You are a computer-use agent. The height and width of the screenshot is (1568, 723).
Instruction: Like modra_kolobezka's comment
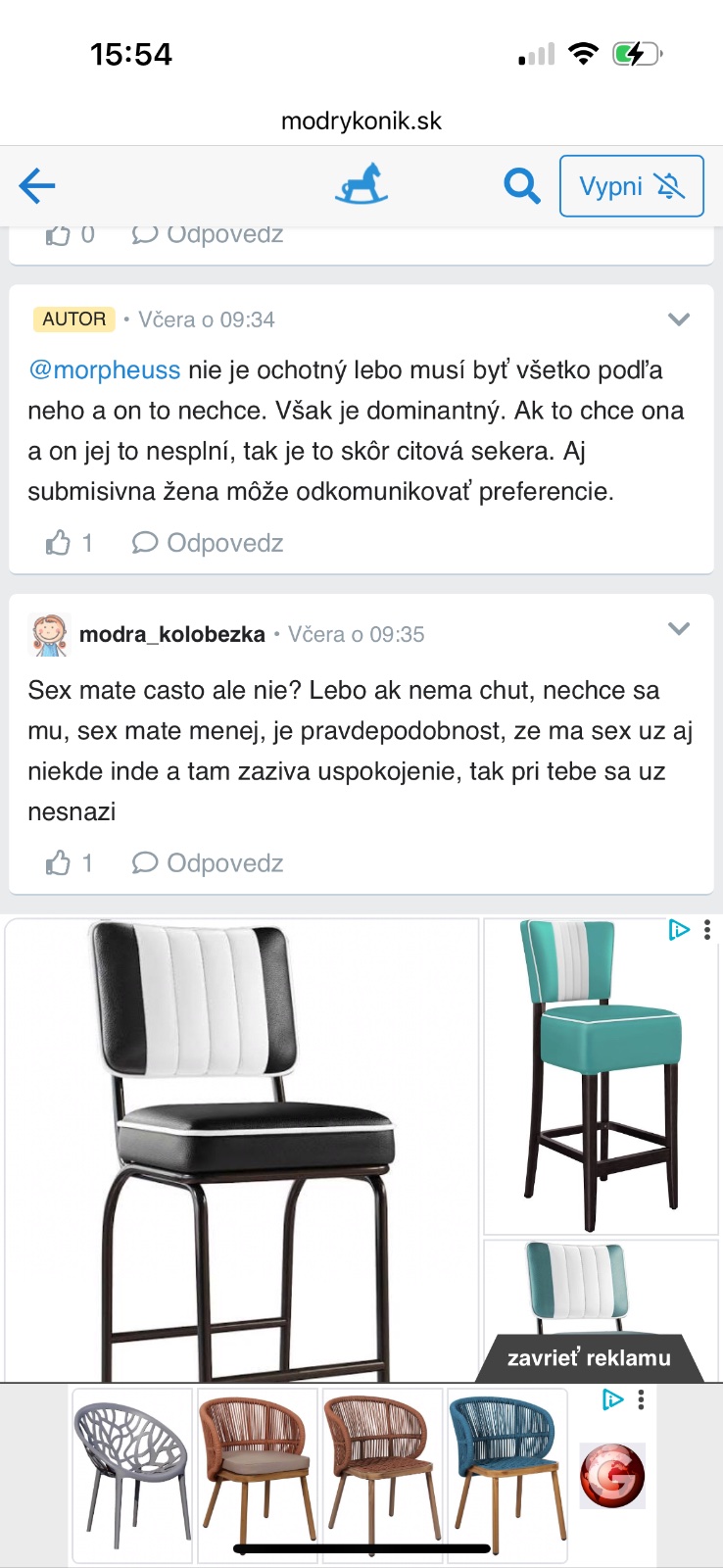[x=60, y=863]
